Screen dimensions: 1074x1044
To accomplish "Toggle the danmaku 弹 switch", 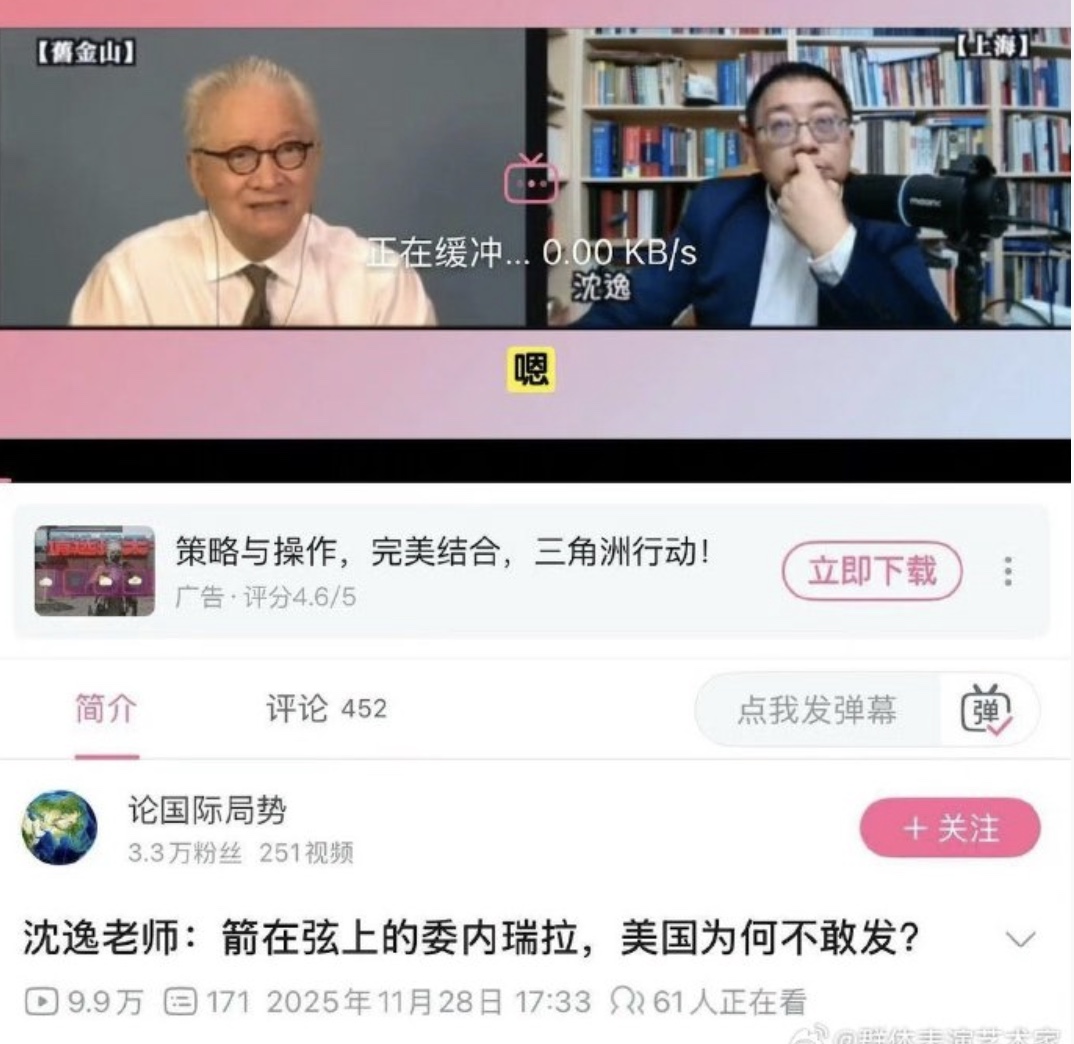I will (986, 711).
